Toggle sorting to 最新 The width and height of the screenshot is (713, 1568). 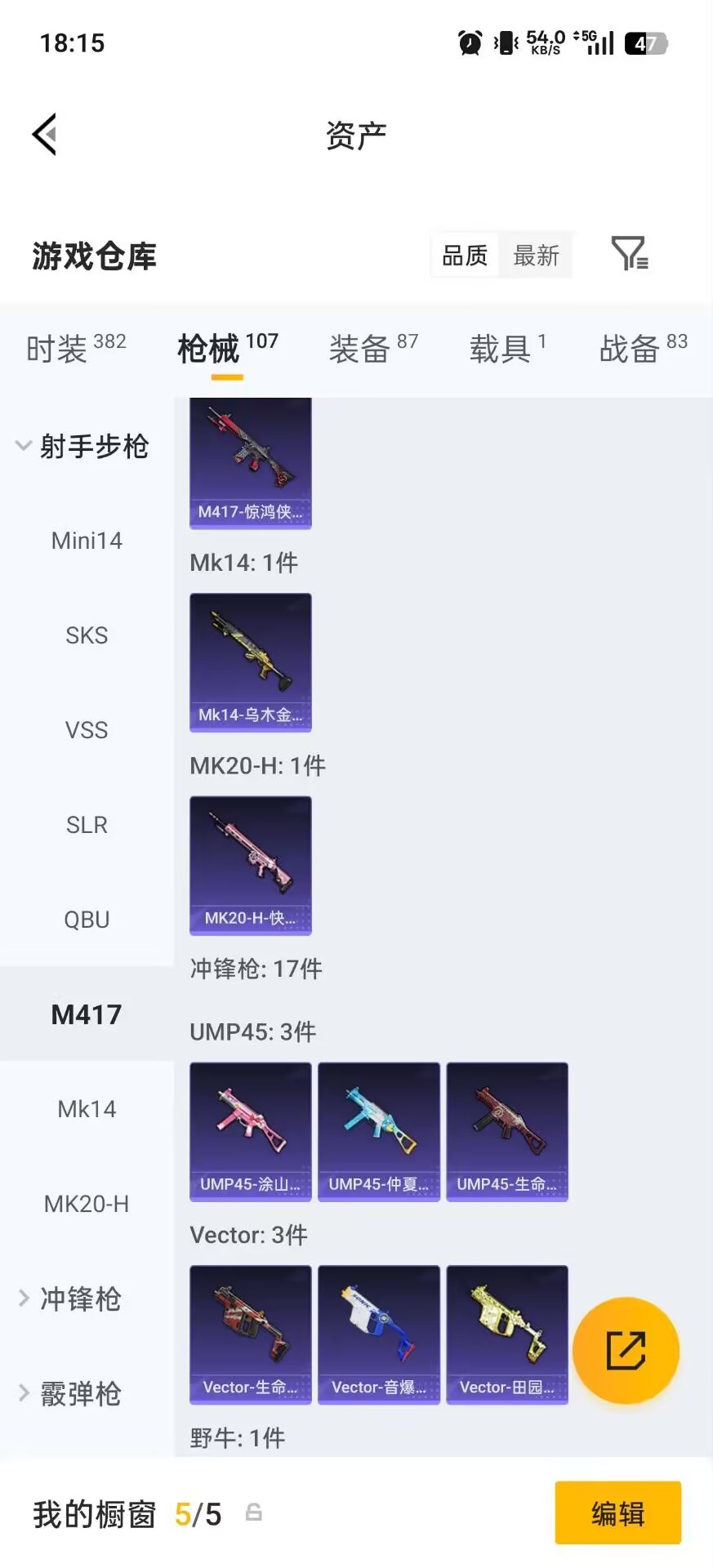(536, 255)
